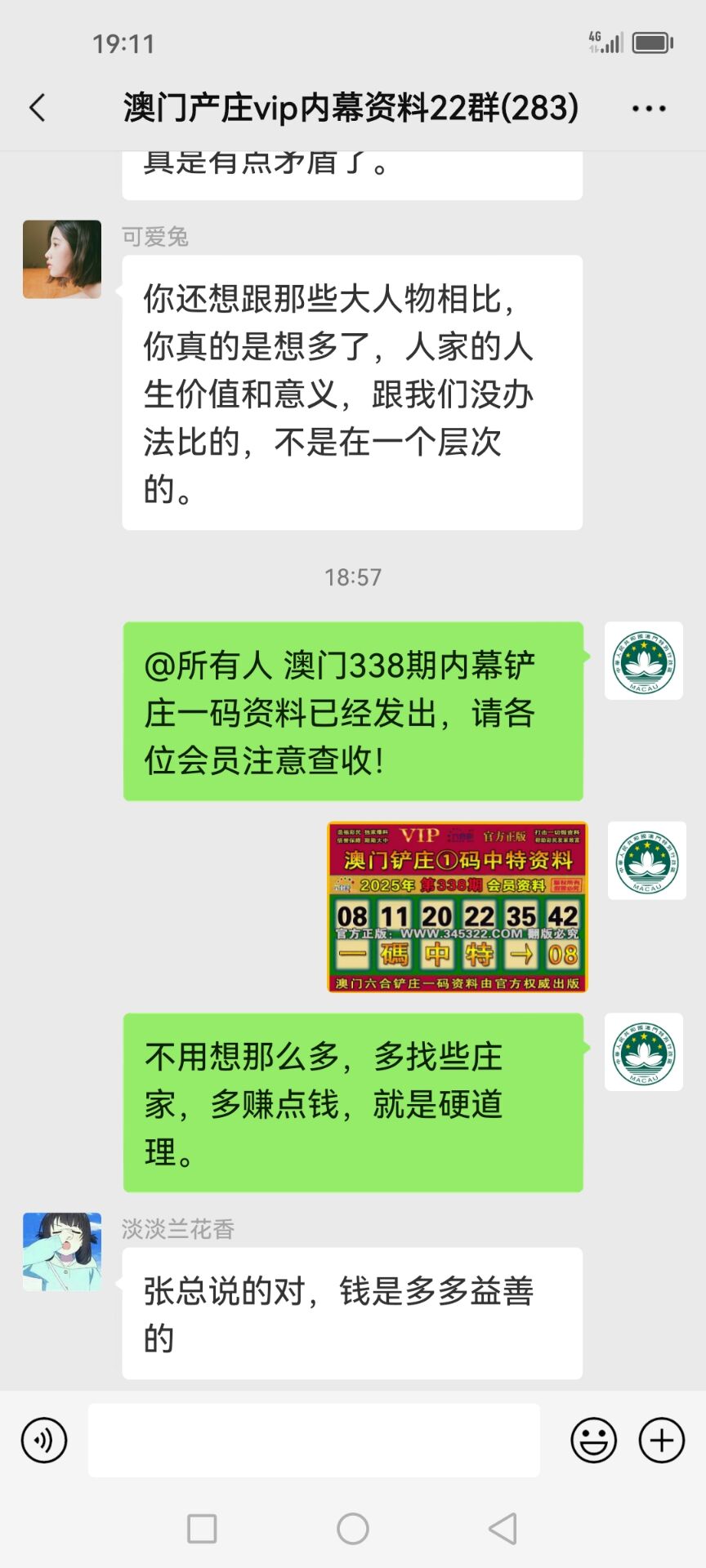Go back from the group chat
The image size is (706, 1568).
click(38, 108)
